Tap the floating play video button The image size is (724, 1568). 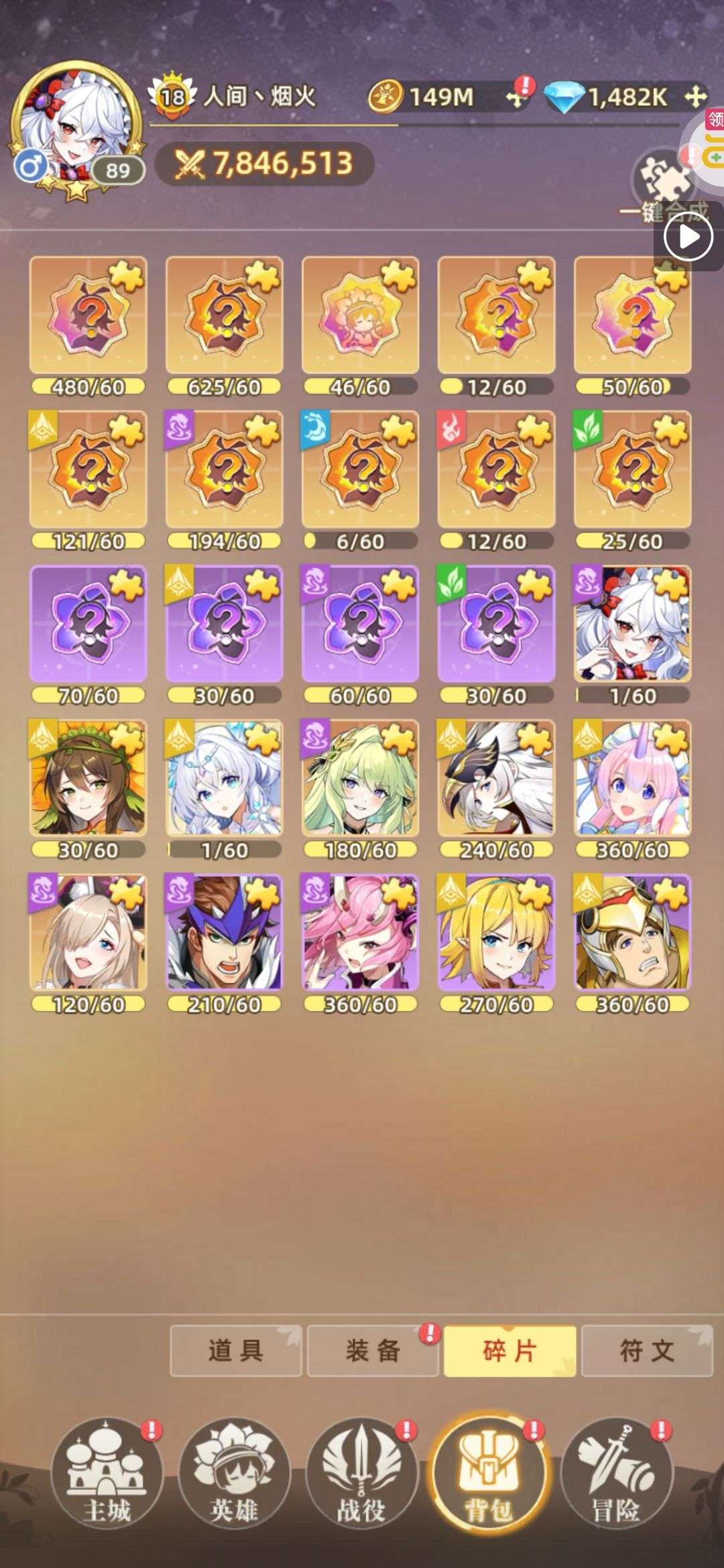(688, 236)
